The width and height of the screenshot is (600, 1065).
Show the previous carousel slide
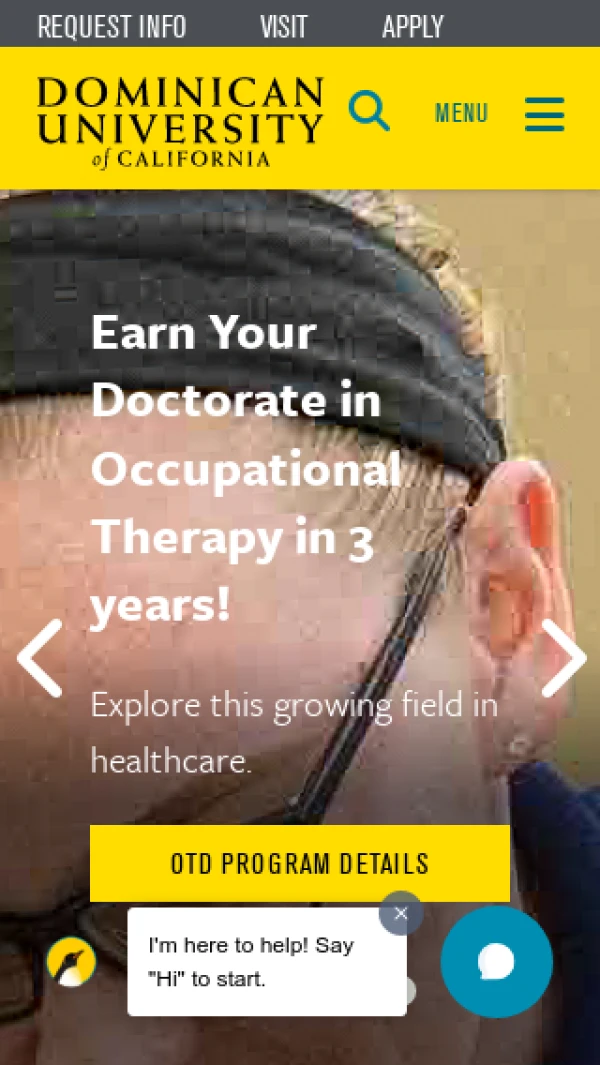(x=40, y=658)
